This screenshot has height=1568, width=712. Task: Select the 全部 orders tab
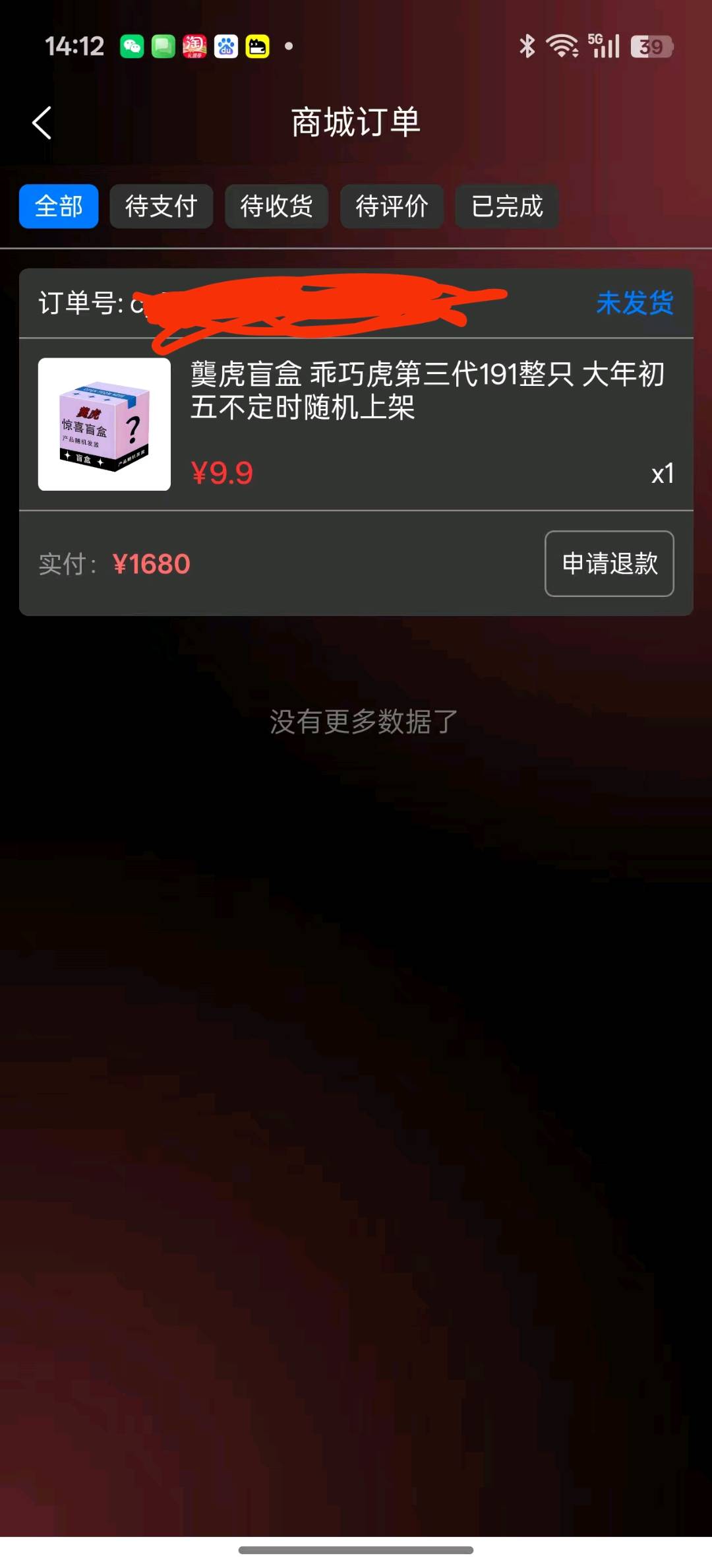(x=59, y=206)
